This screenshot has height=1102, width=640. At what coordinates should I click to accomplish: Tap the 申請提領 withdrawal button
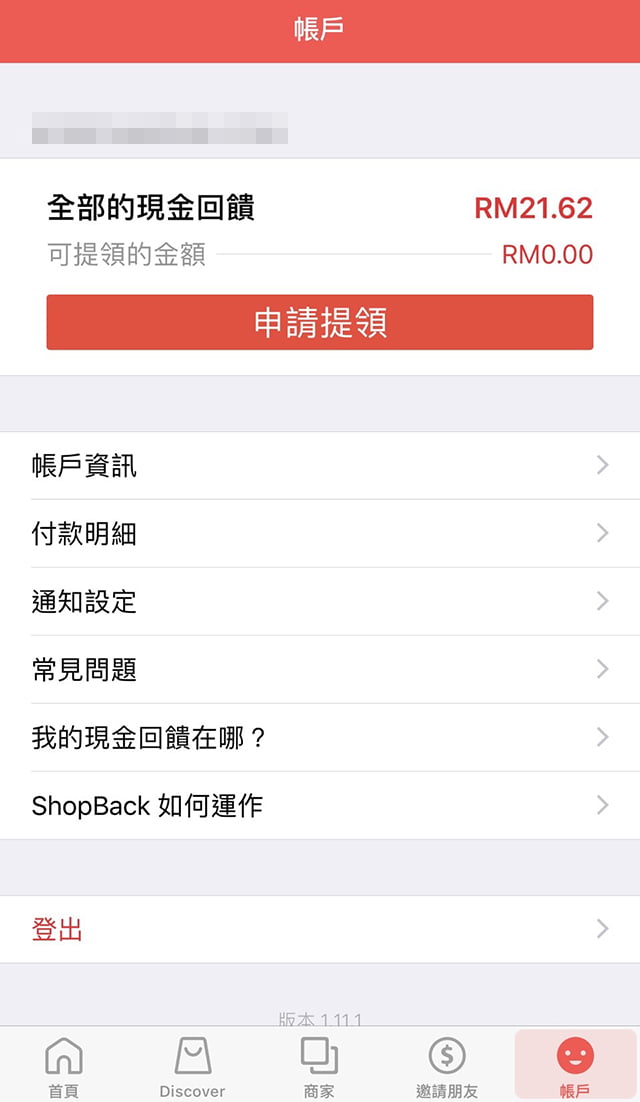[x=320, y=322]
